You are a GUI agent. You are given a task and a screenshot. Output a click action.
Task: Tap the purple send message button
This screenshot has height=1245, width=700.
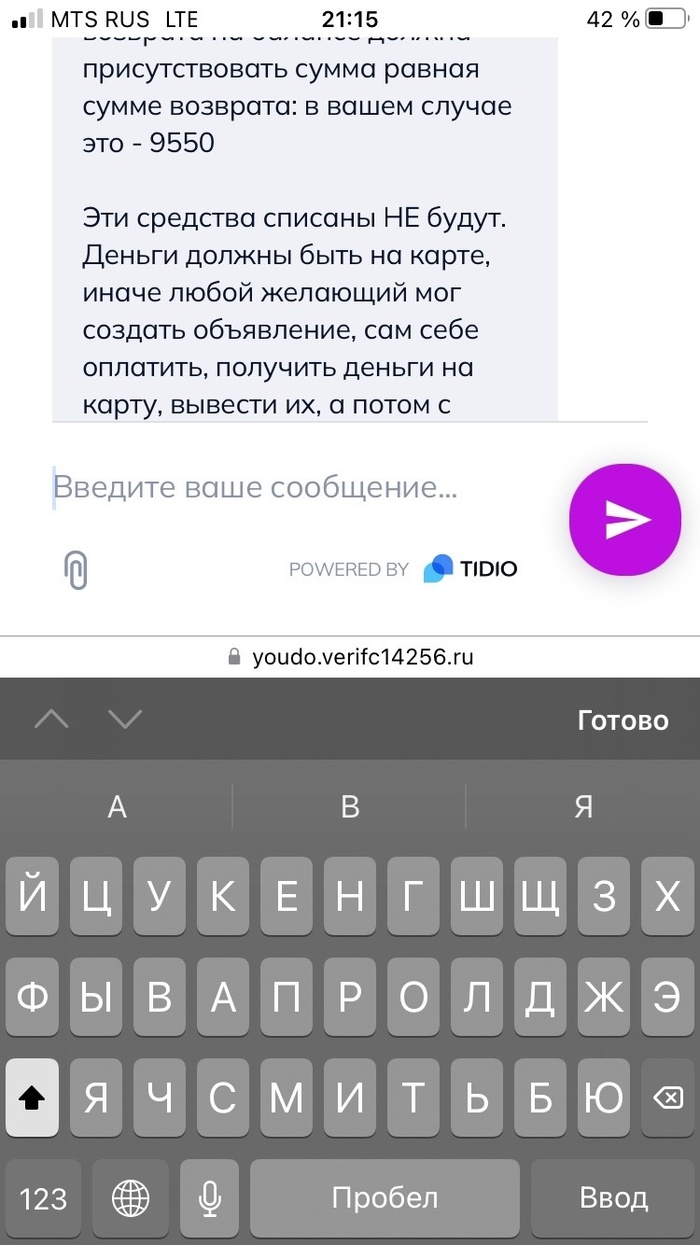(x=624, y=518)
